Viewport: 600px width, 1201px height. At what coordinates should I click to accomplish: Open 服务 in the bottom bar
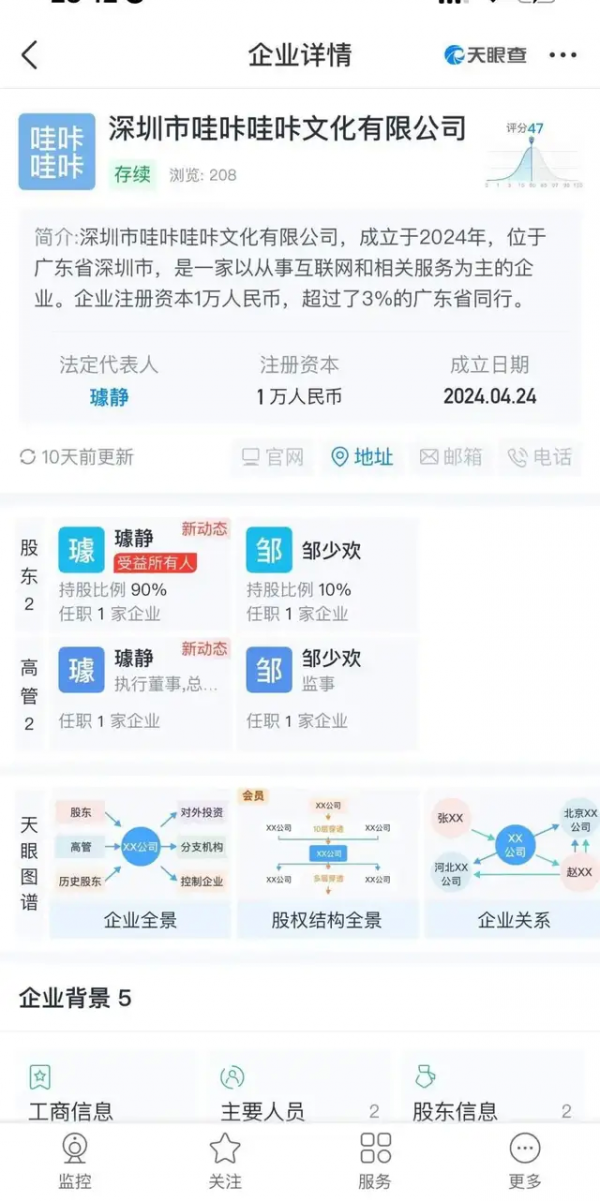375,1160
